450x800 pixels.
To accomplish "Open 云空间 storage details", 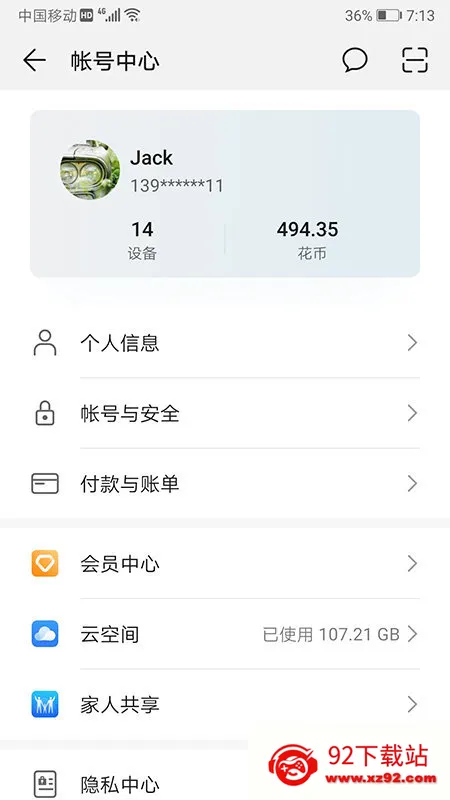I will 225,634.
